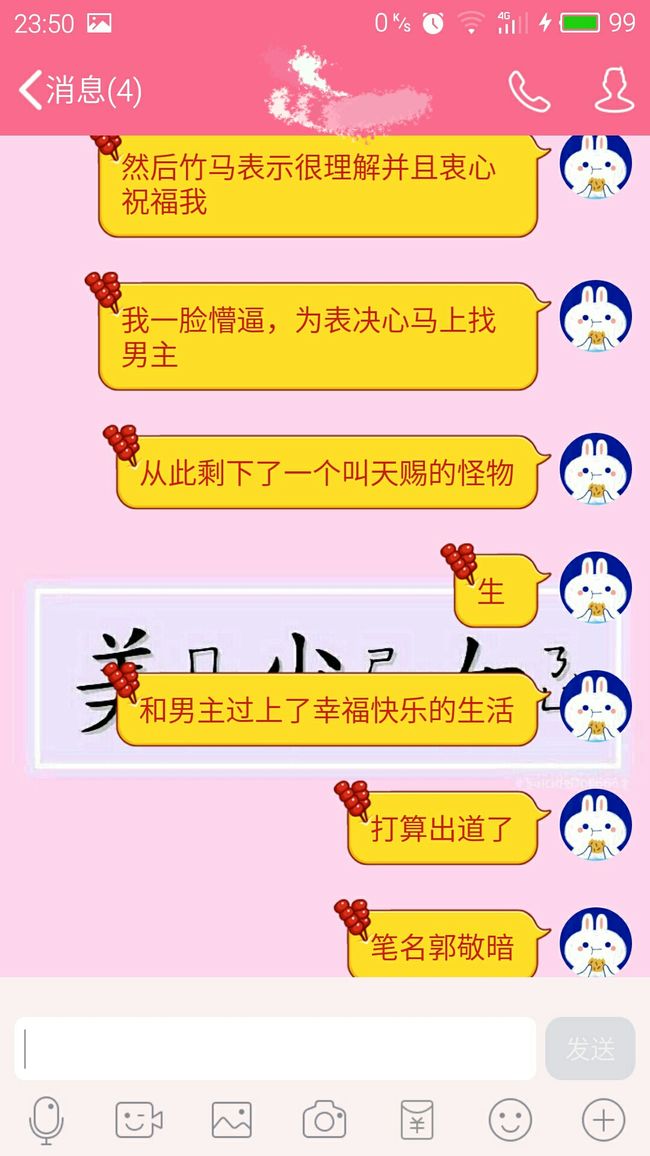This screenshot has width=650, height=1156.
Task: Open the photo gallery picker
Action: pos(231,1120)
